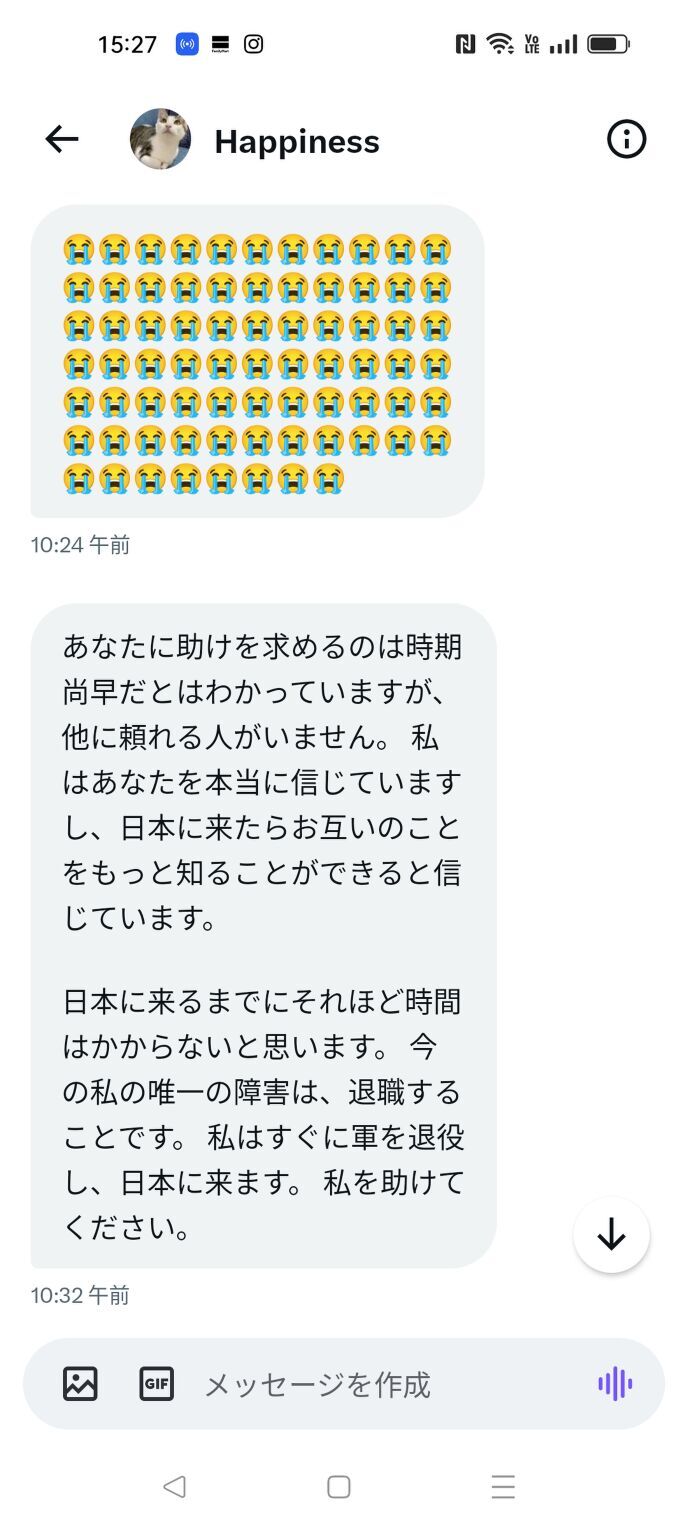This screenshot has height=1529, width=688.
Task: Open conversation info for Happiness
Action: click(x=627, y=140)
